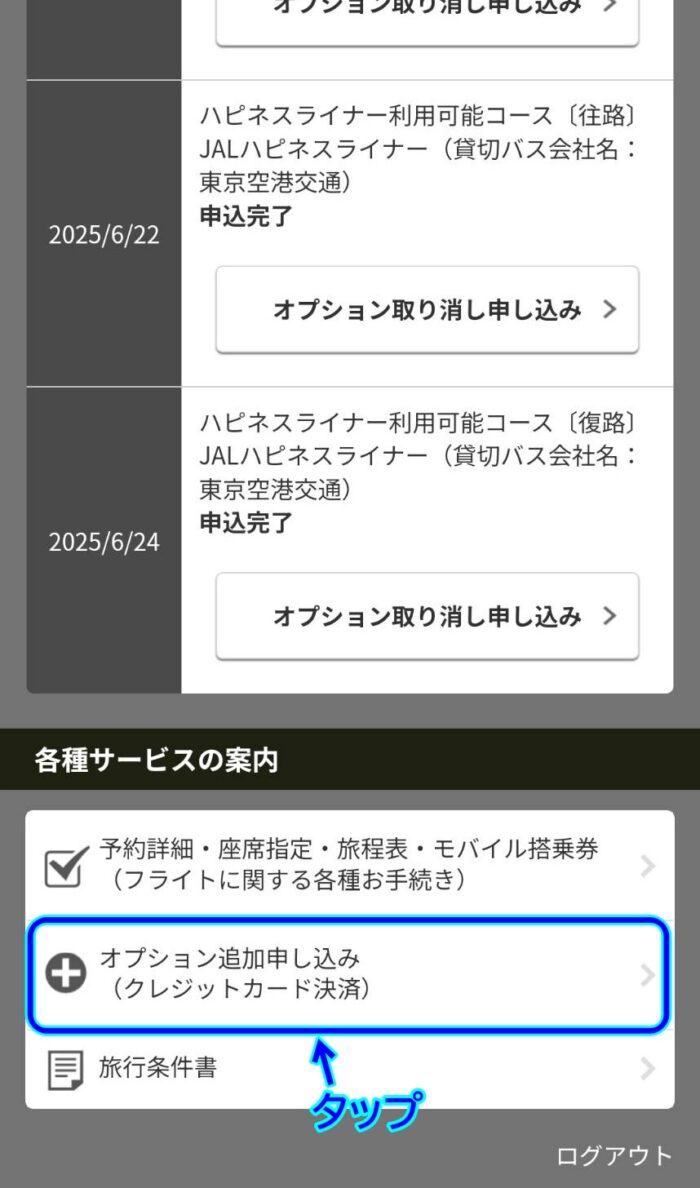Open 予約詳細・座席指定・旅程表・モバイル搭乗券
This screenshot has width=700, height=1188.
tap(349, 865)
